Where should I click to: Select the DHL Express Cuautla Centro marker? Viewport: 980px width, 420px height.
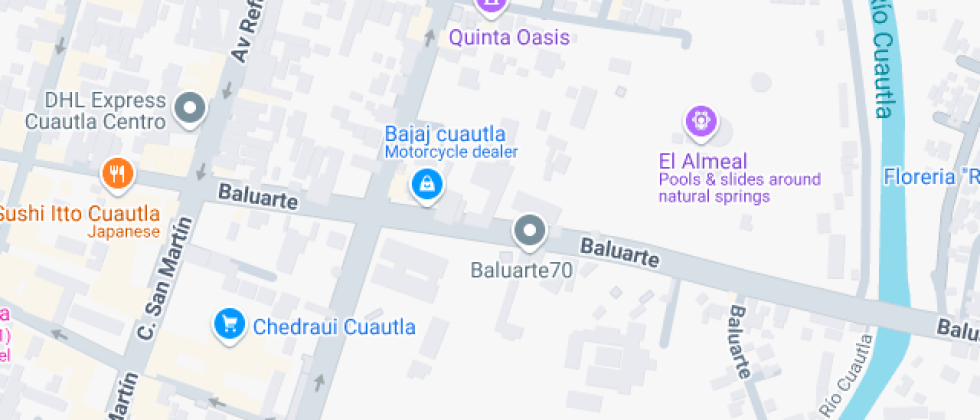click(189, 107)
